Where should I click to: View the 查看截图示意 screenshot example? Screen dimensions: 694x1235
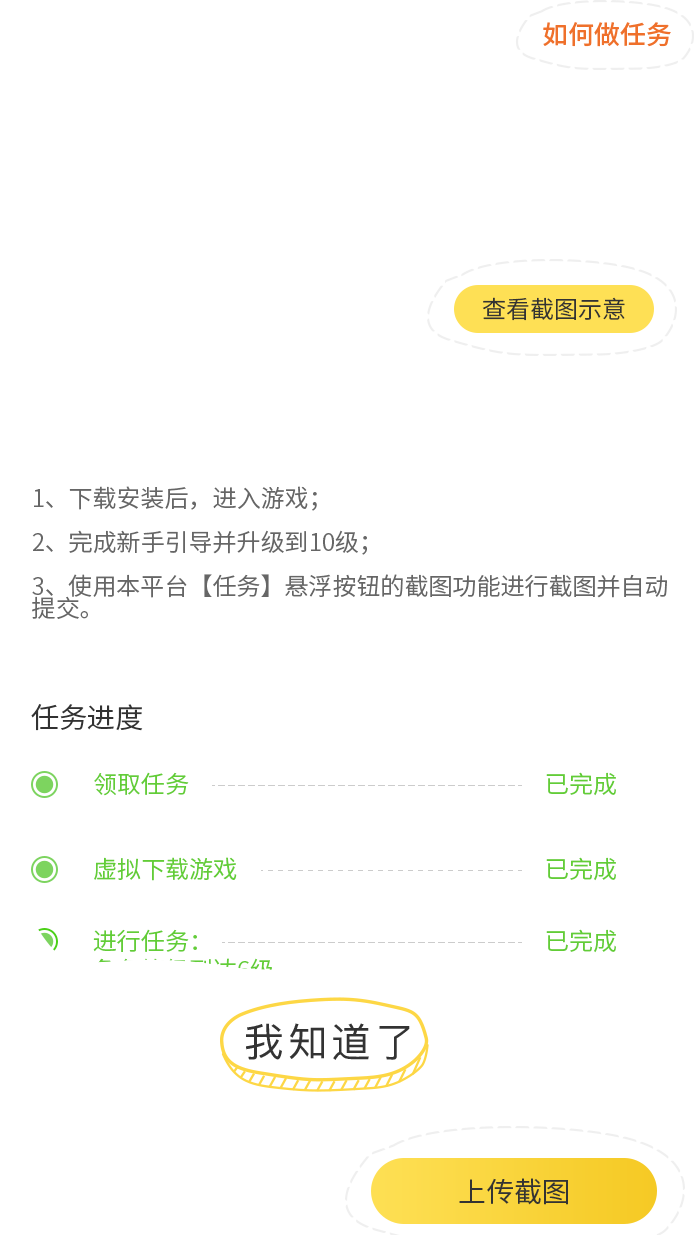(x=553, y=309)
